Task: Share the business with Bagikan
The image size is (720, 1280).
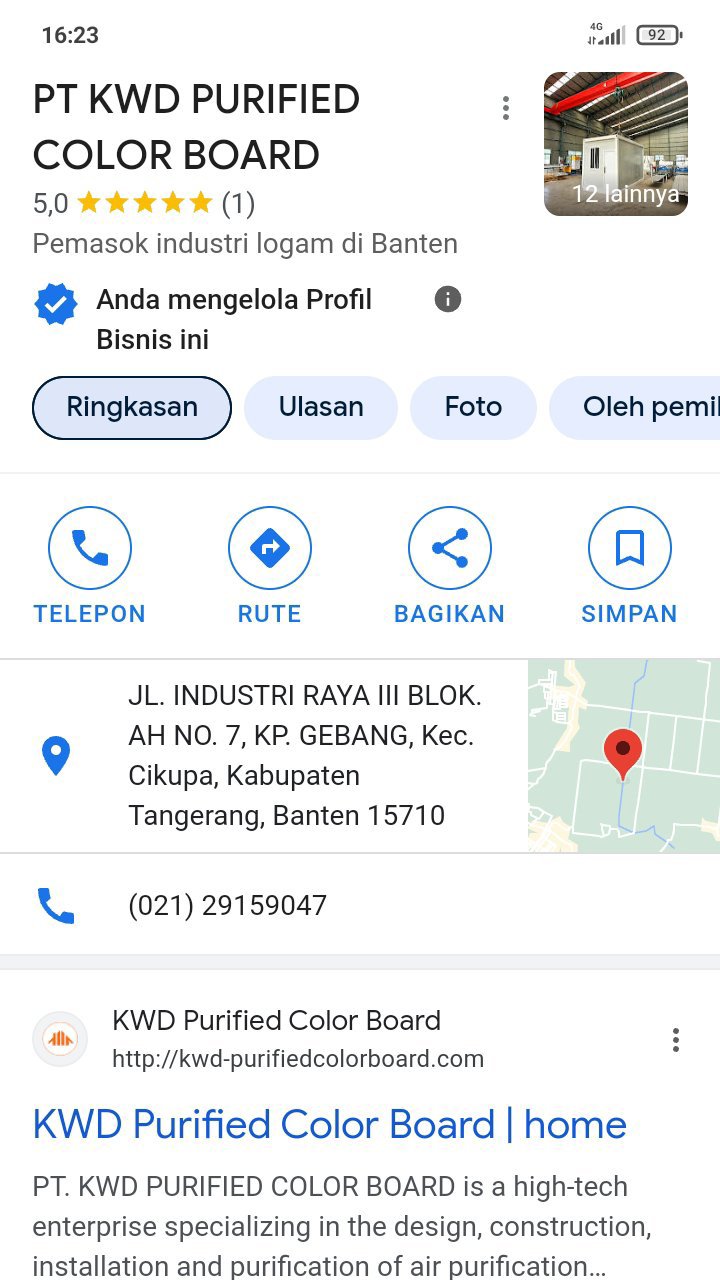Action: [450, 566]
